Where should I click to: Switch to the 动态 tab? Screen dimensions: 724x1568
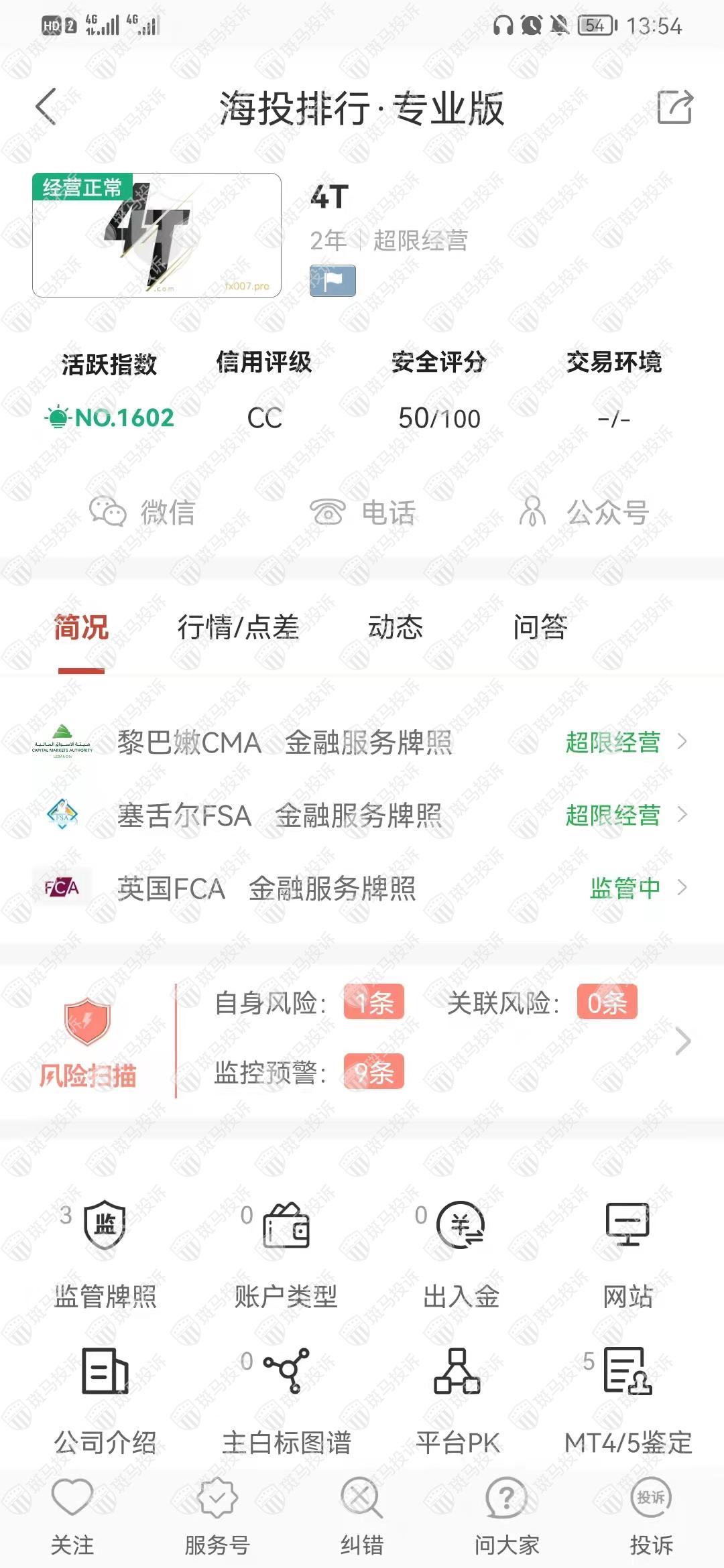pyautogui.click(x=396, y=628)
